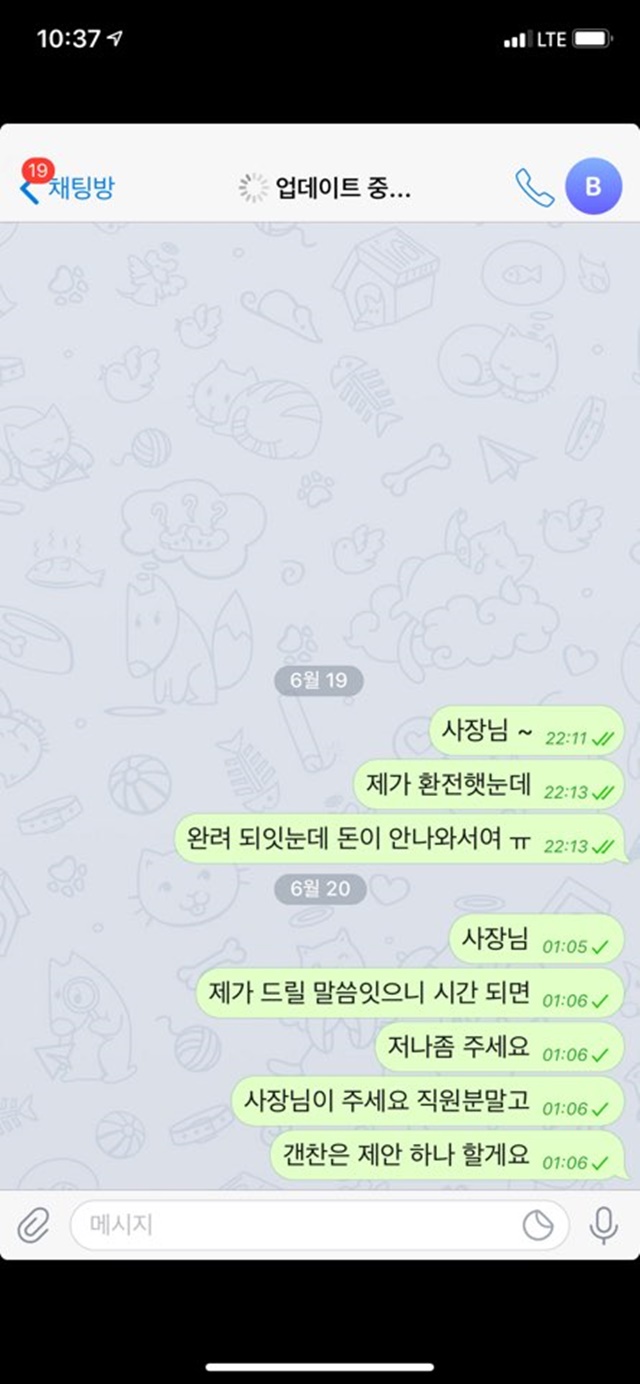This screenshot has height=1384, width=640.
Task: Start a voice call with this contact
Action: tap(534, 187)
